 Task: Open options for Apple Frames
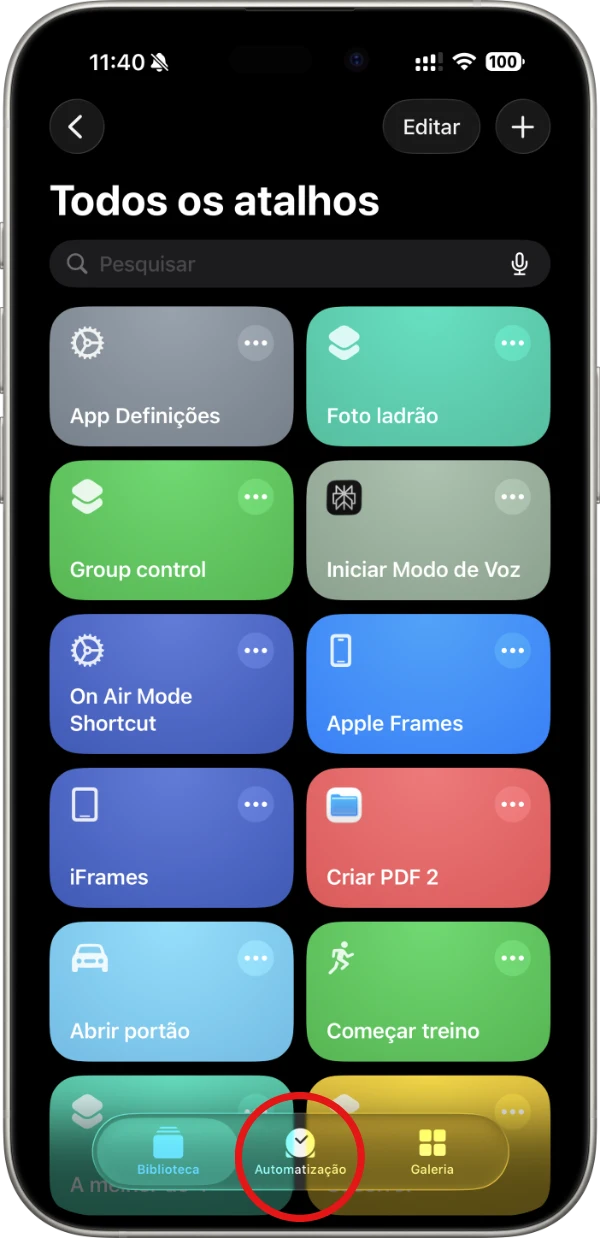pos(513,651)
